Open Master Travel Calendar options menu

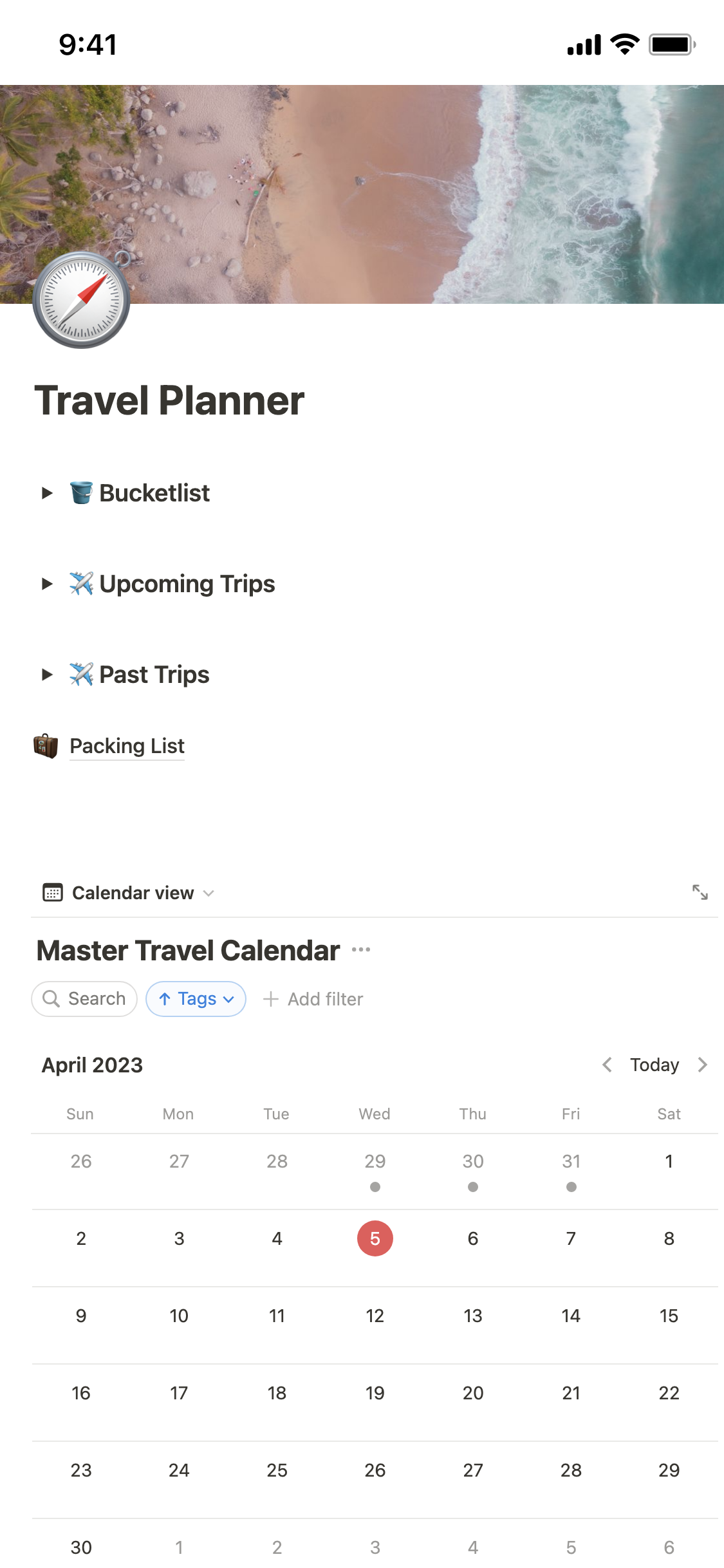(x=361, y=950)
